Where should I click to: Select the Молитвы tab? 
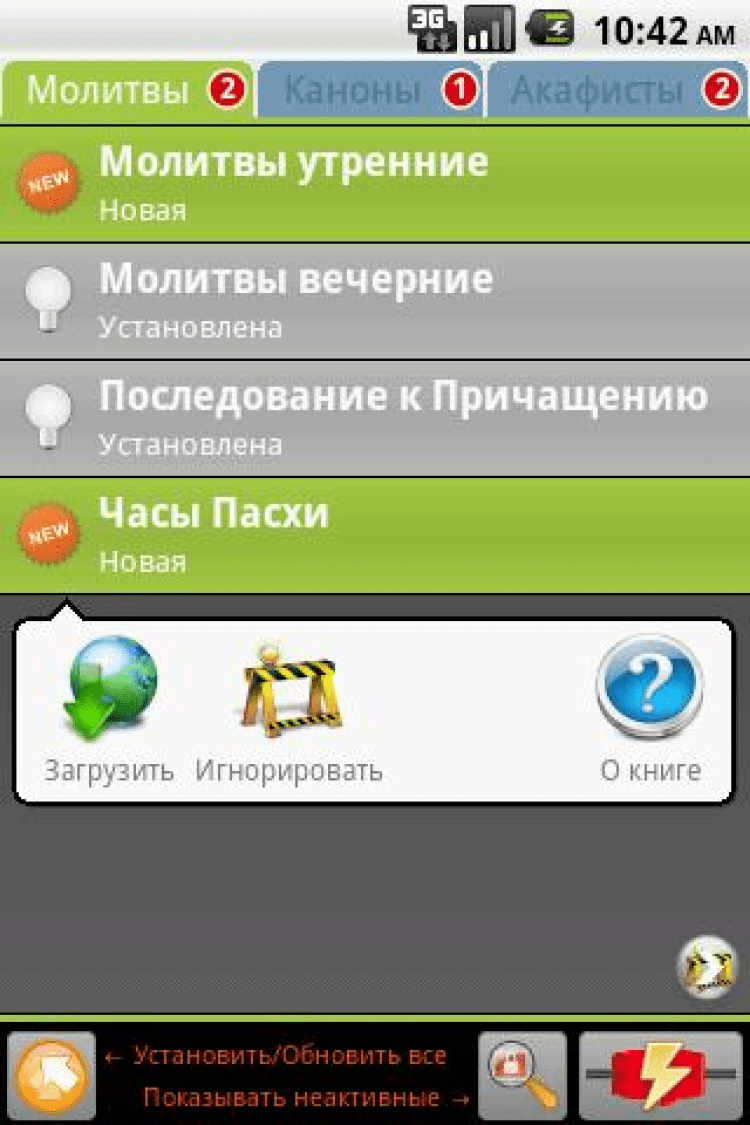128,91
